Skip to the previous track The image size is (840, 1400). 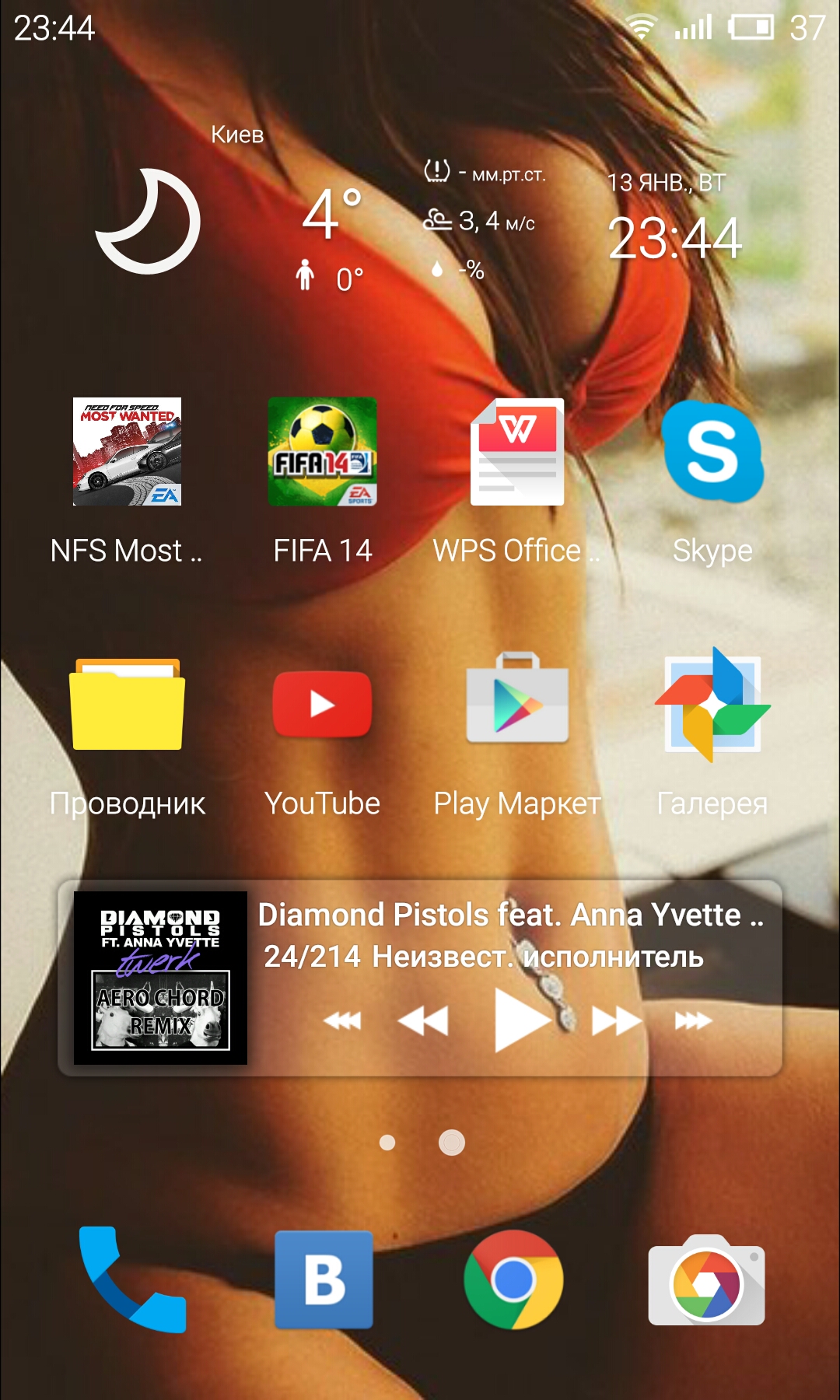342,1020
